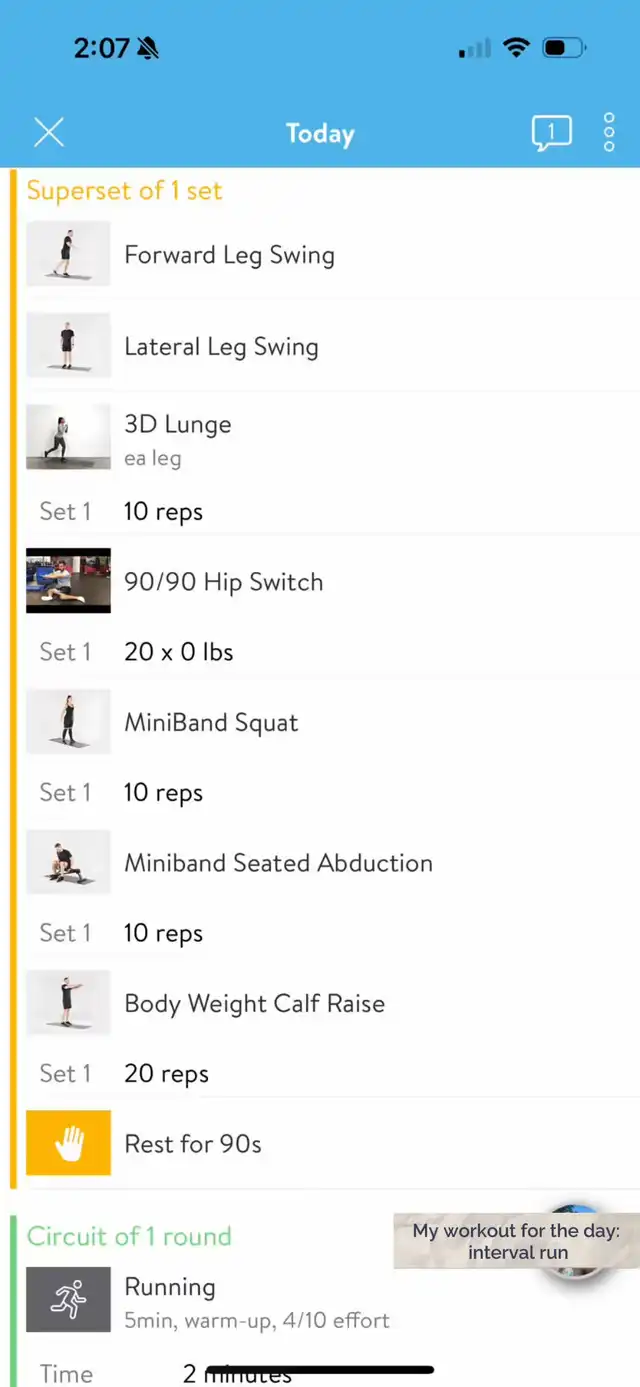Select the MiniBand Squat exercise

pos(330,722)
